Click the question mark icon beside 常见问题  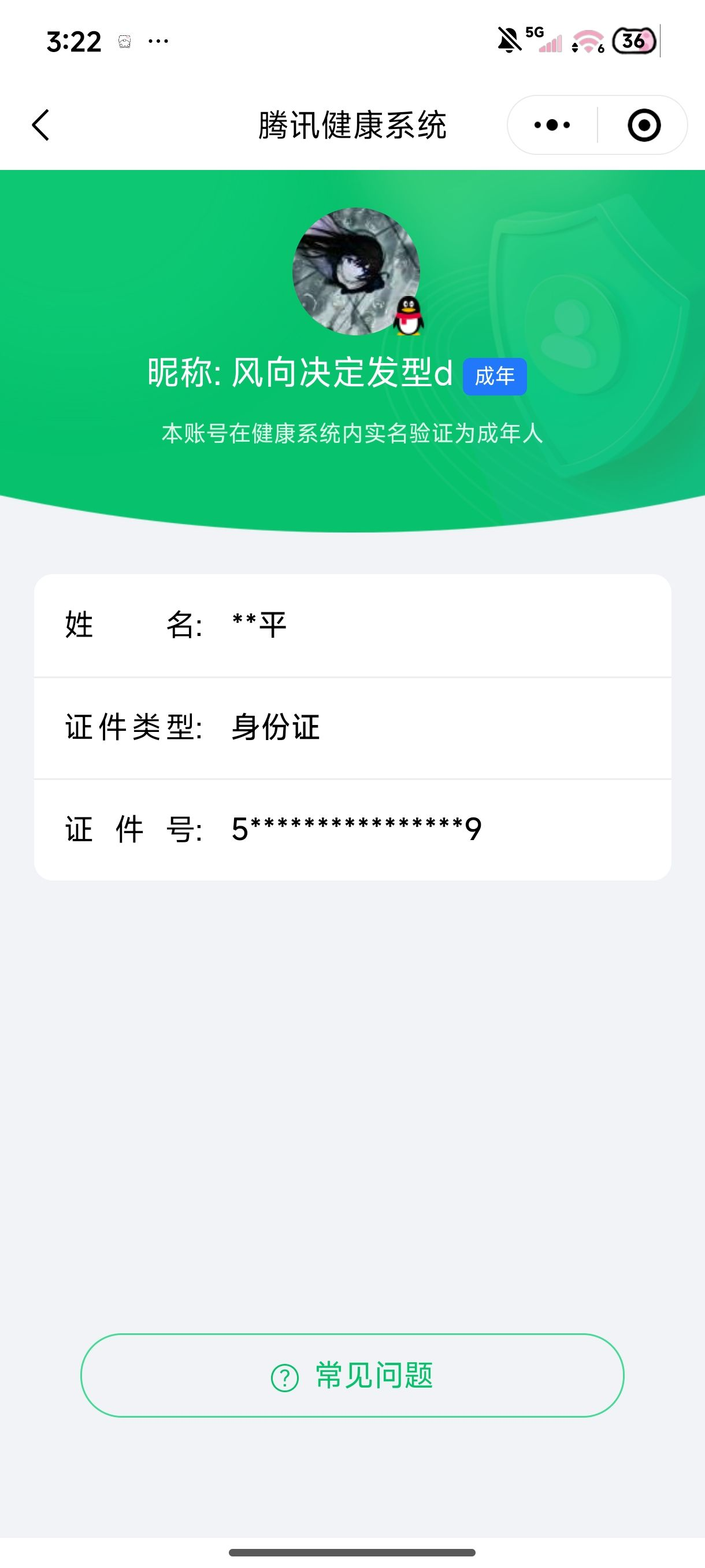284,1374
